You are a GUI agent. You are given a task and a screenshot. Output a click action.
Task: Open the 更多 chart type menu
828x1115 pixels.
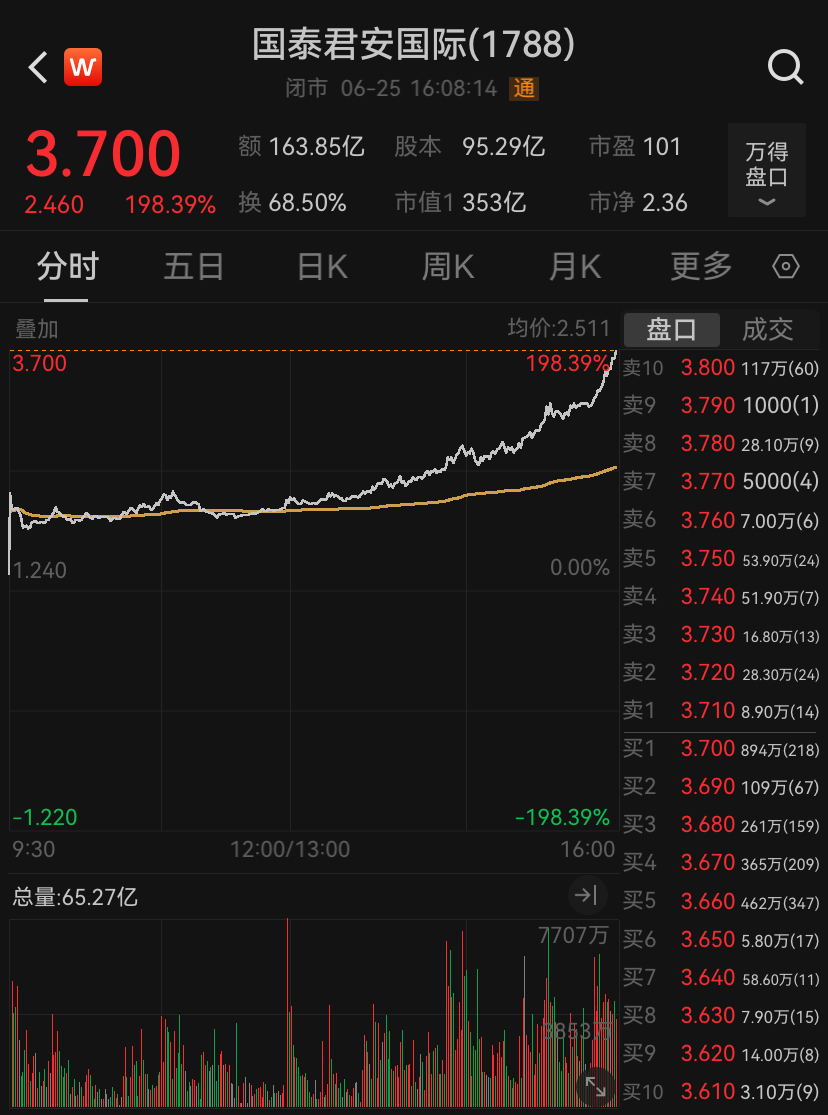click(x=700, y=266)
